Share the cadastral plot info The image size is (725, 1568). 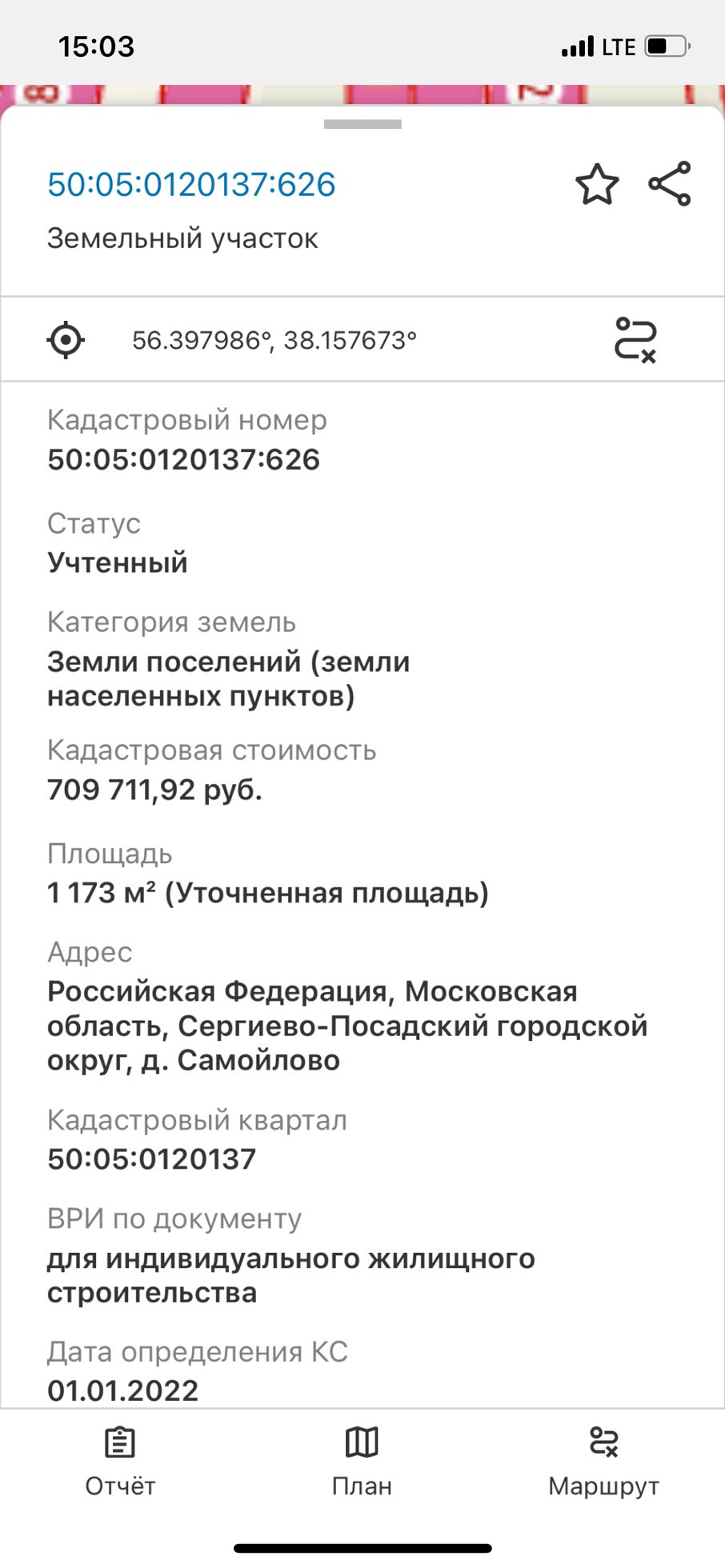click(670, 184)
